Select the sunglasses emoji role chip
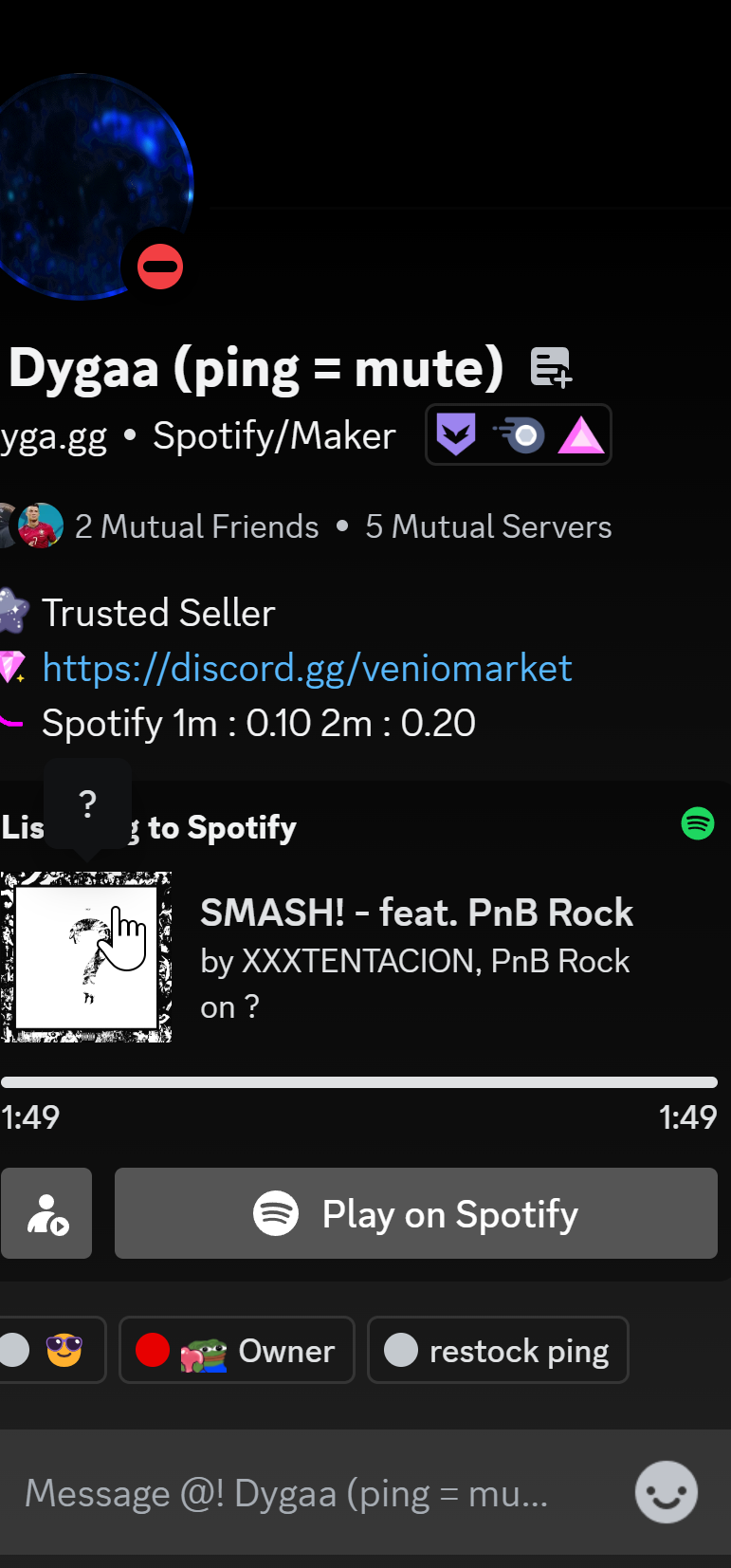The image size is (731, 1568). point(52,1350)
